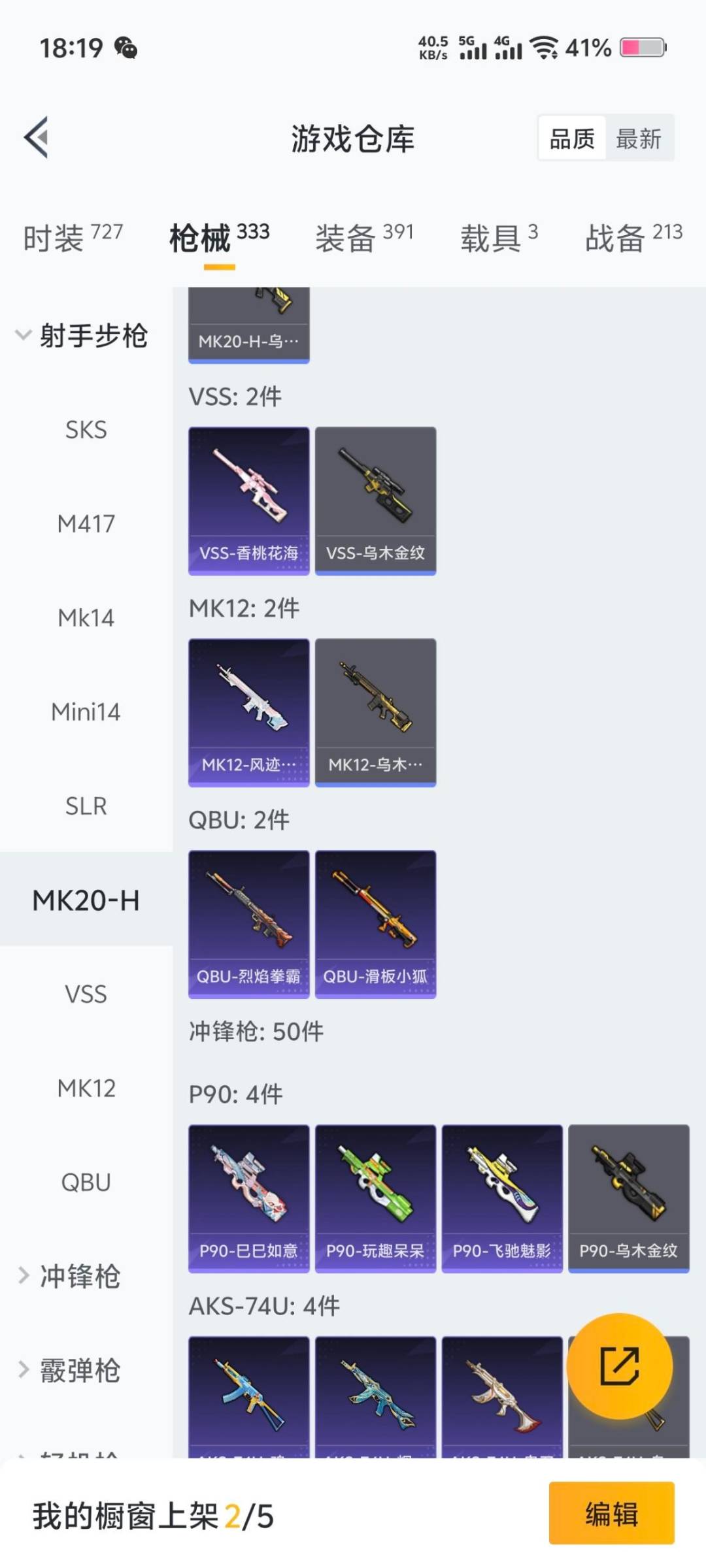Switch to the 时装 tab

click(x=72, y=237)
